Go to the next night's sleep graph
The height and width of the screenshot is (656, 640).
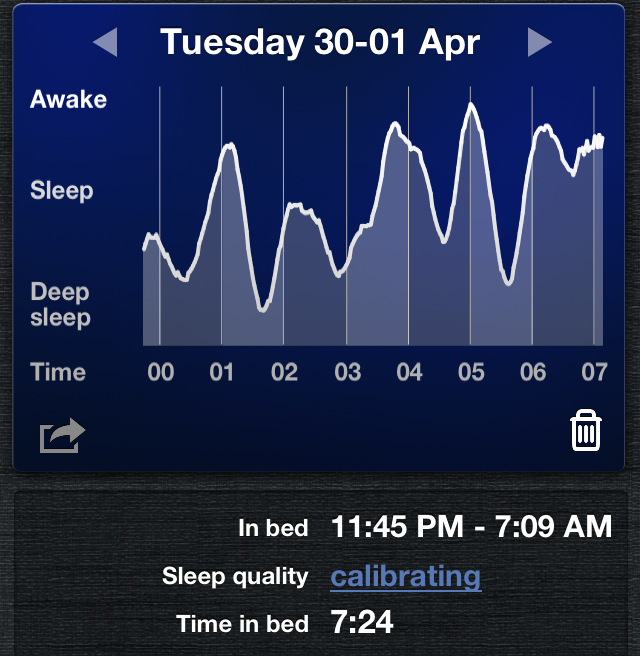tap(539, 42)
